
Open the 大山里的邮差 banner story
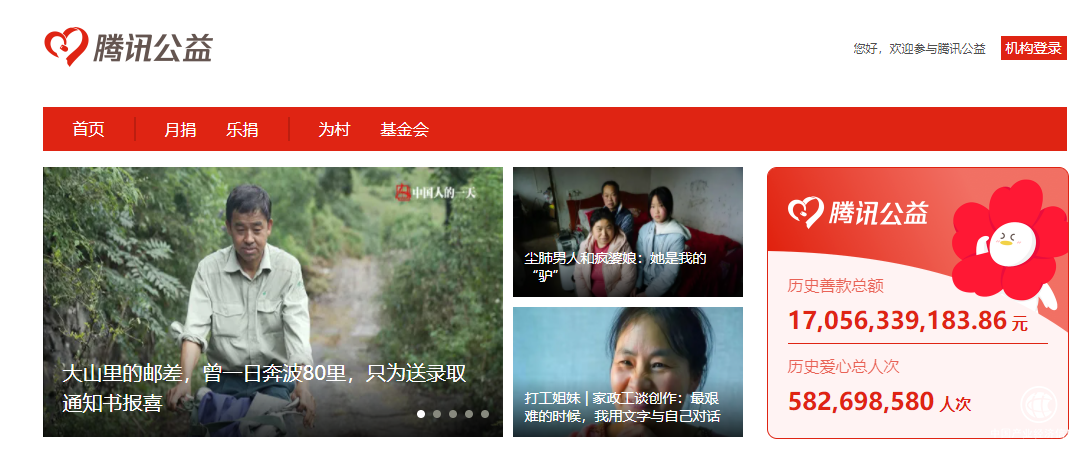[x=272, y=300]
